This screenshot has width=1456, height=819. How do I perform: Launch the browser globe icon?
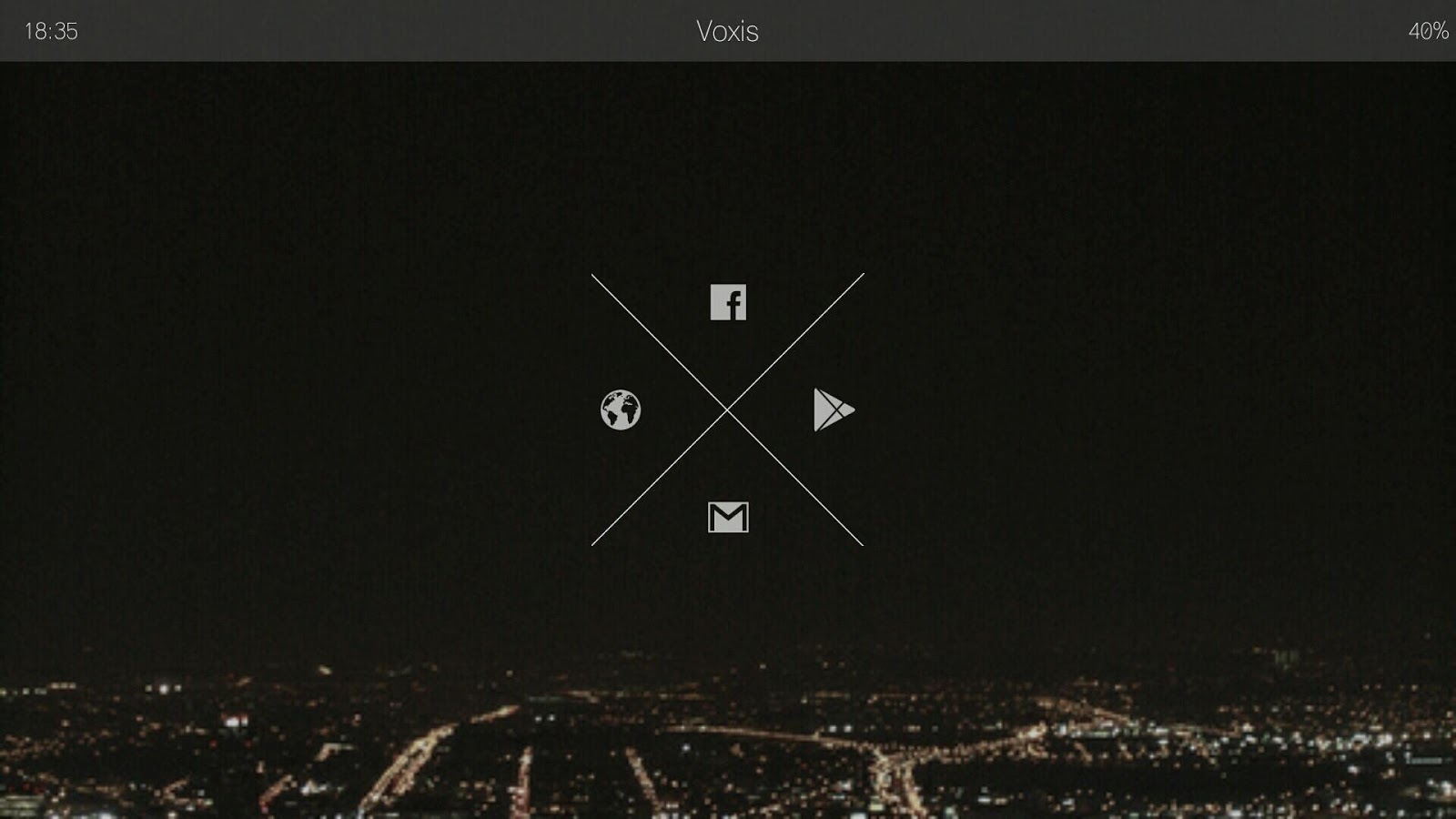coord(621,410)
